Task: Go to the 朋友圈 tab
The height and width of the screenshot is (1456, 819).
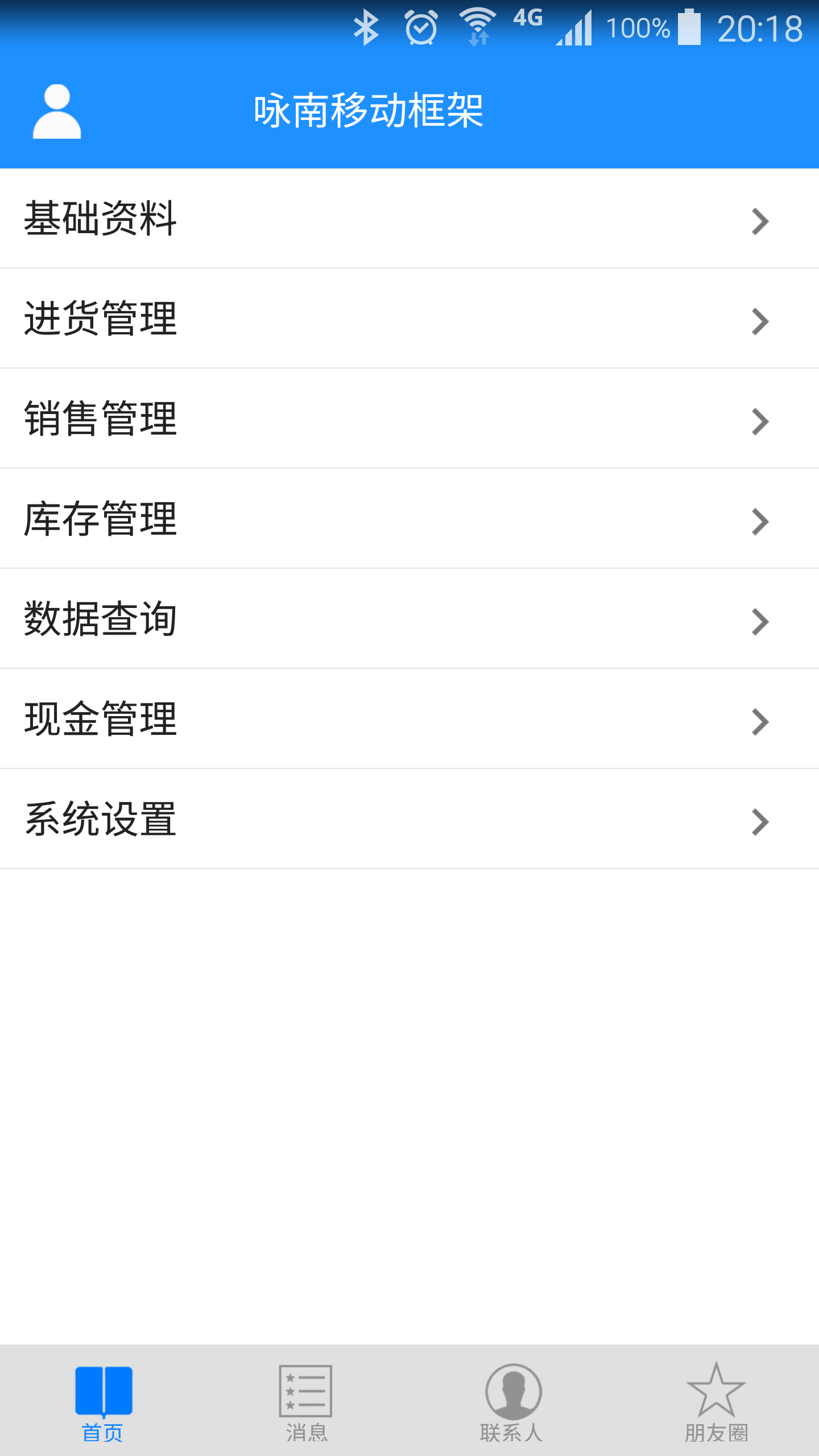Action: (717, 1401)
